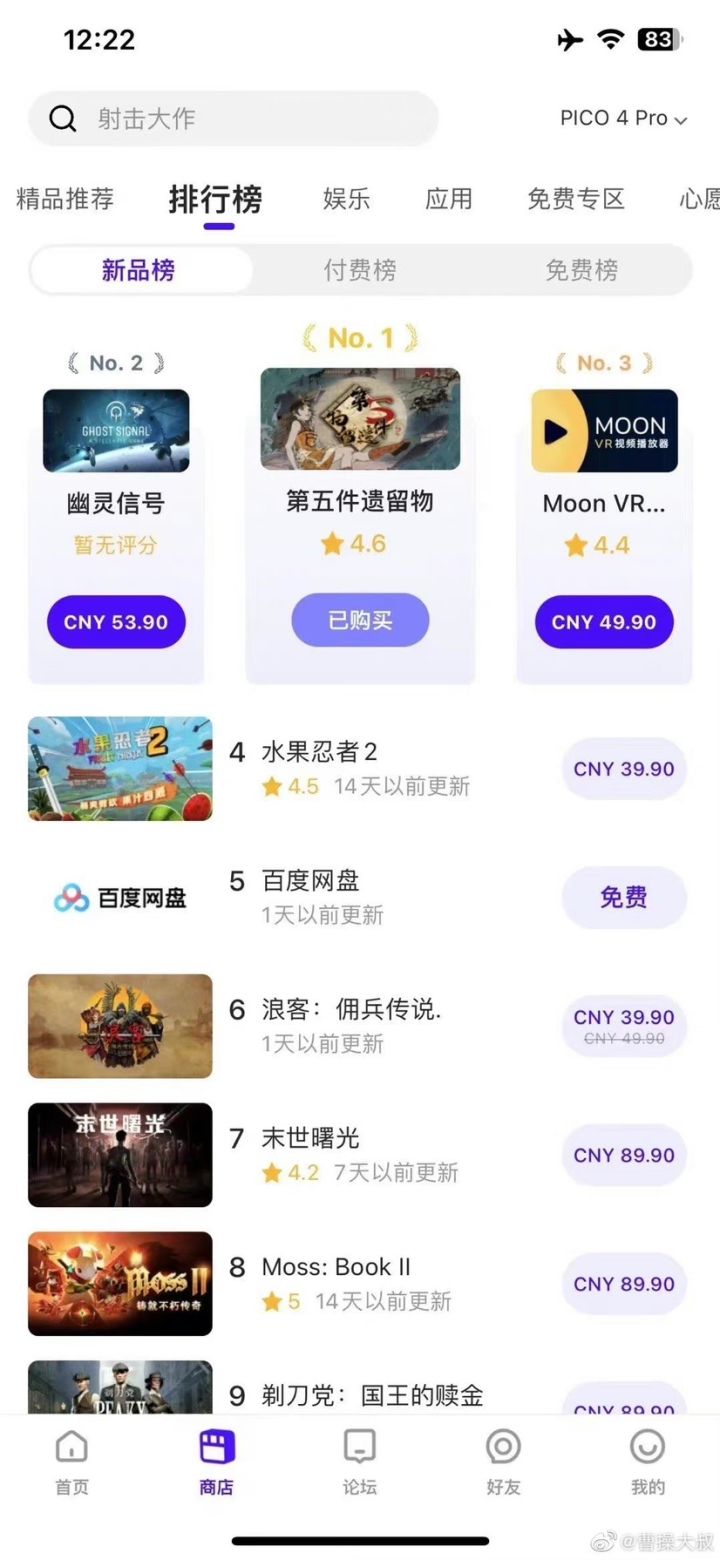Screen dimensions: 720x1560
Task: Go to the 免费专区 tab
Action: point(575,199)
